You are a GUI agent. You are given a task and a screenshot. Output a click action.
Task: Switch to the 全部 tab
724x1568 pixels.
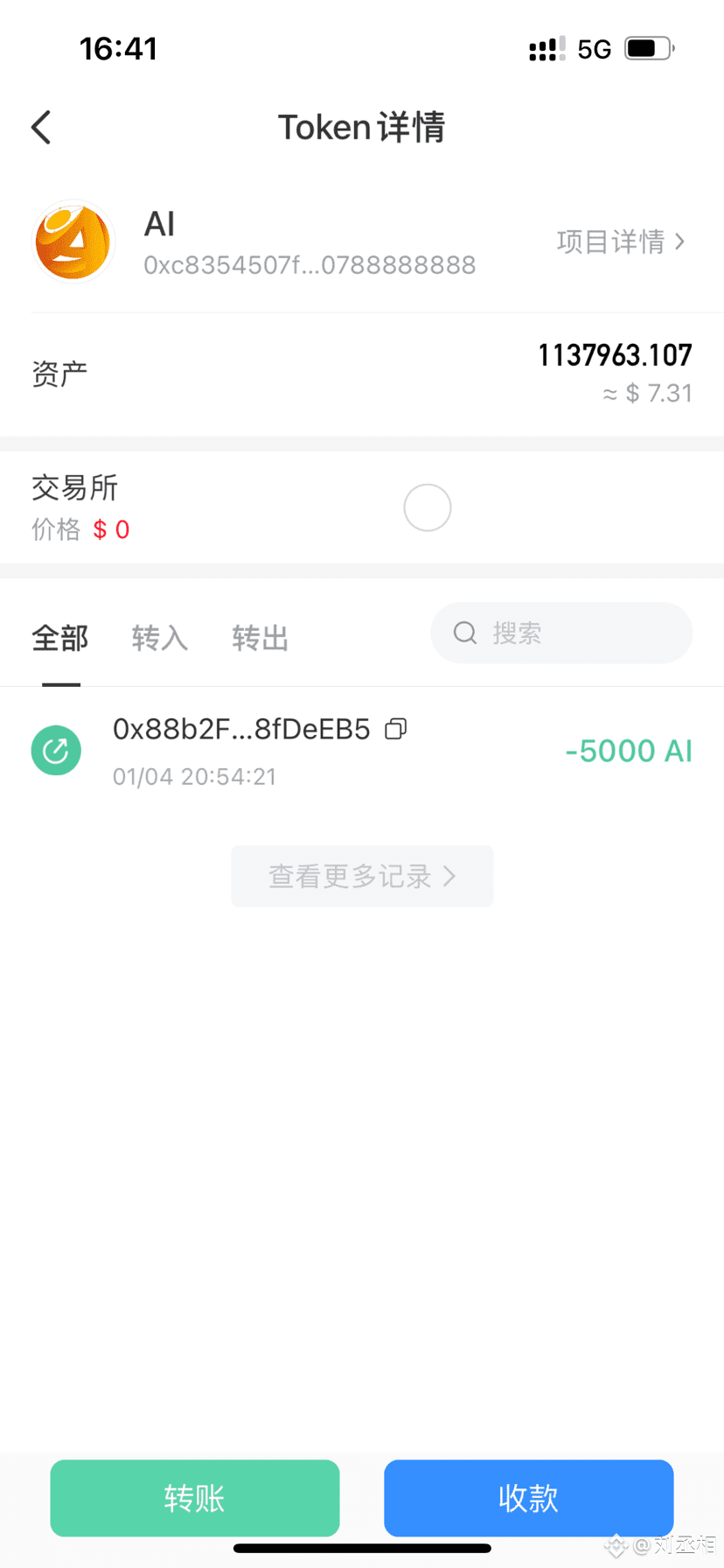click(x=60, y=638)
